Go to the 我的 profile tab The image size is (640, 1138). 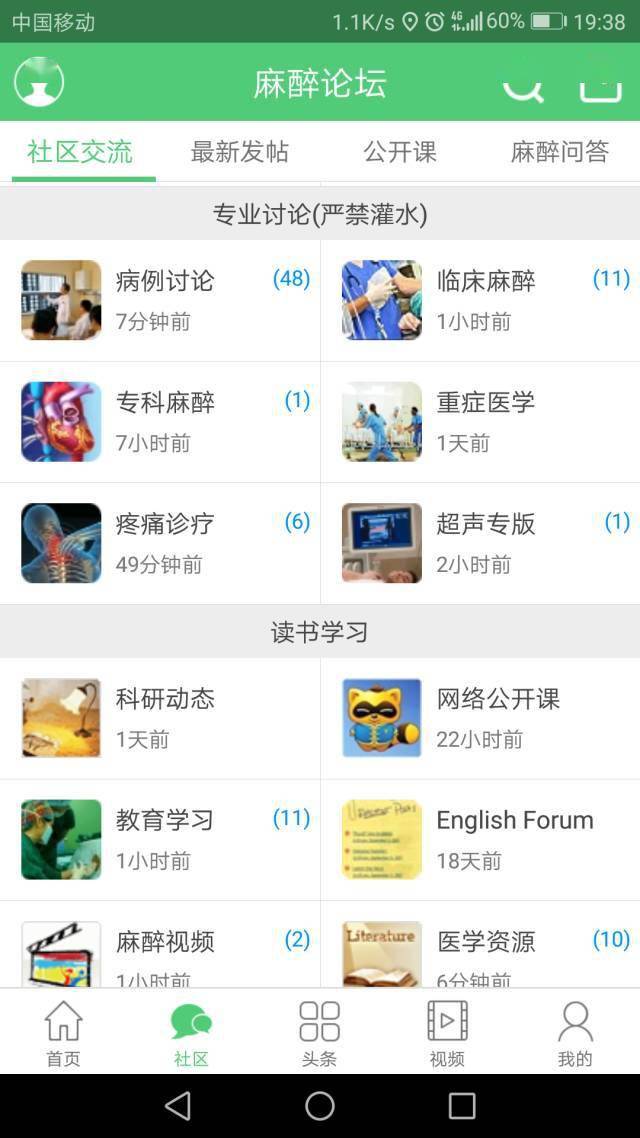click(x=575, y=1033)
